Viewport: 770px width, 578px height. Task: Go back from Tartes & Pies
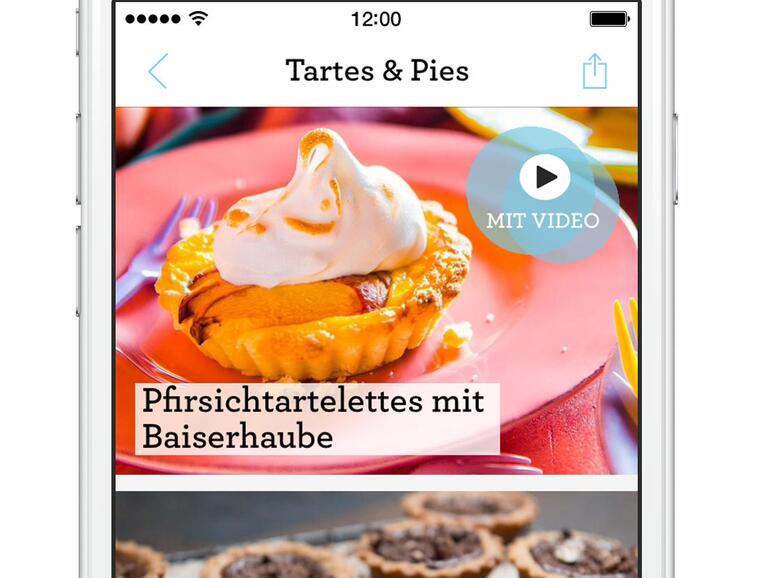(x=158, y=72)
